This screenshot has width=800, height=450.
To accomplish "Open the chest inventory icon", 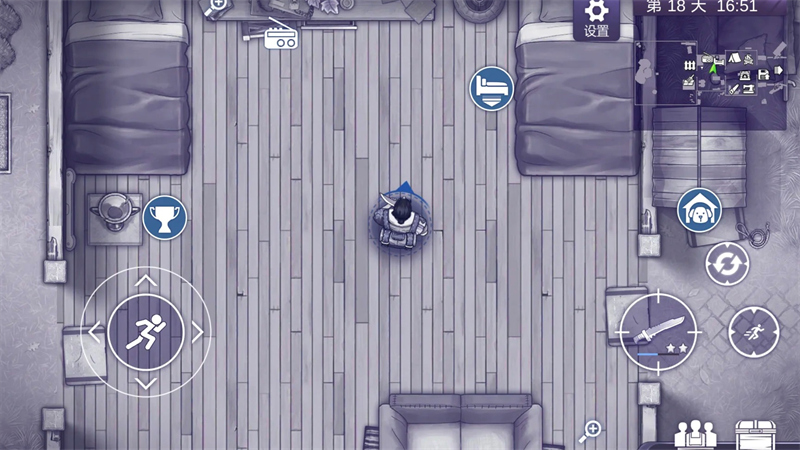I will coord(757,433).
